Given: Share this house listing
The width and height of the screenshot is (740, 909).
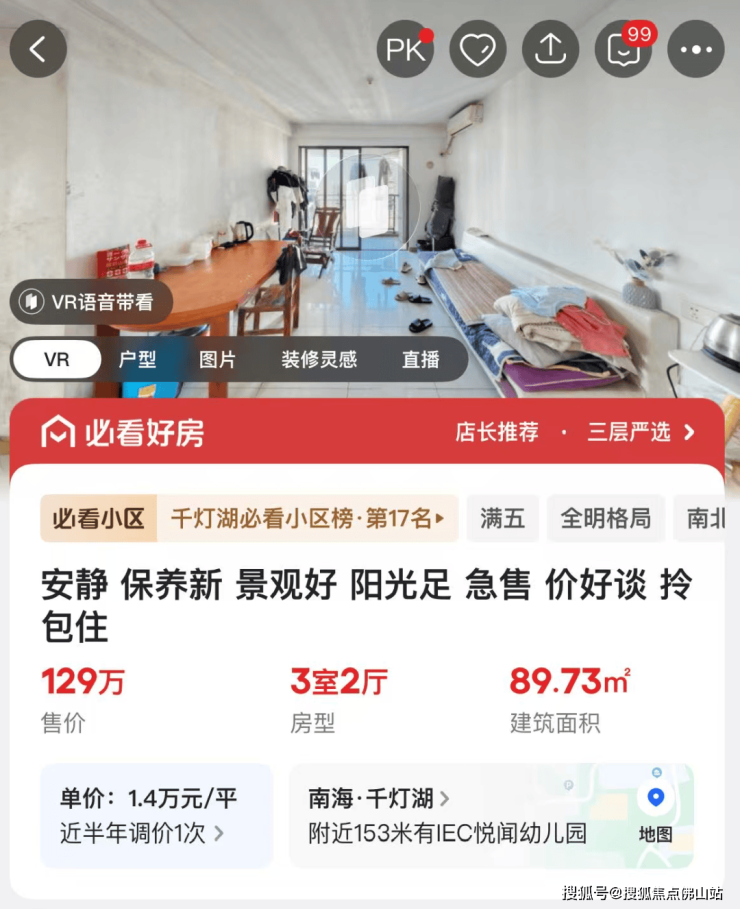Looking at the screenshot, I should pyautogui.click(x=551, y=49).
